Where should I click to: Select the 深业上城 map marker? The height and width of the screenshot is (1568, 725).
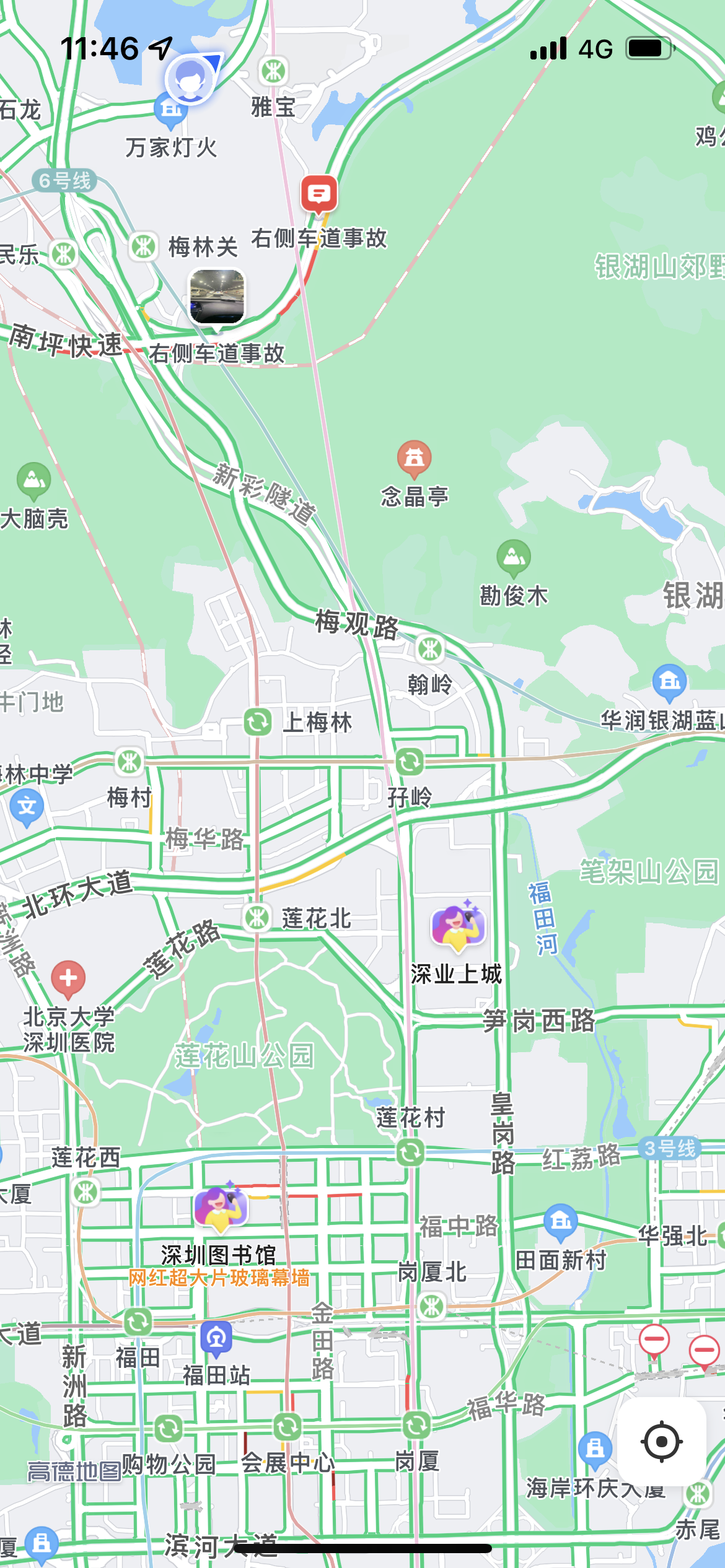click(x=458, y=926)
